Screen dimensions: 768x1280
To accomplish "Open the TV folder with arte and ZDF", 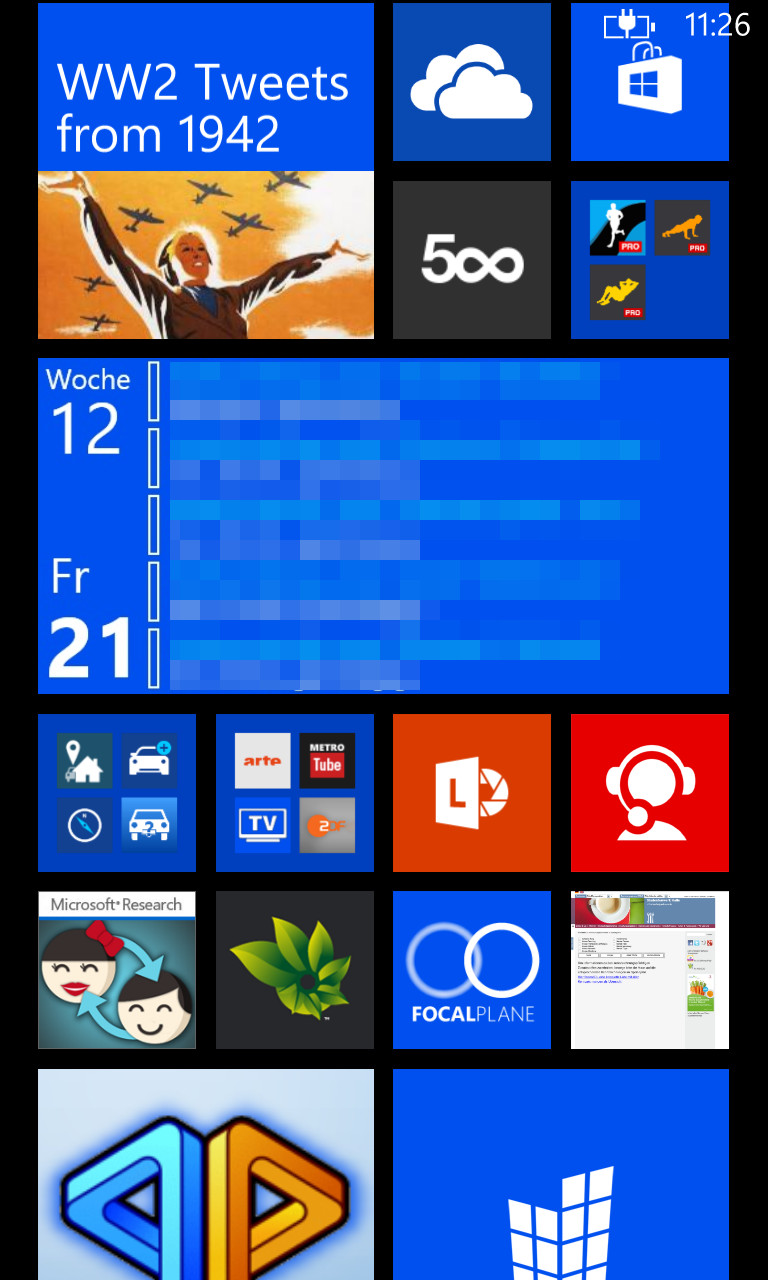I will pyautogui.click(x=295, y=793).
